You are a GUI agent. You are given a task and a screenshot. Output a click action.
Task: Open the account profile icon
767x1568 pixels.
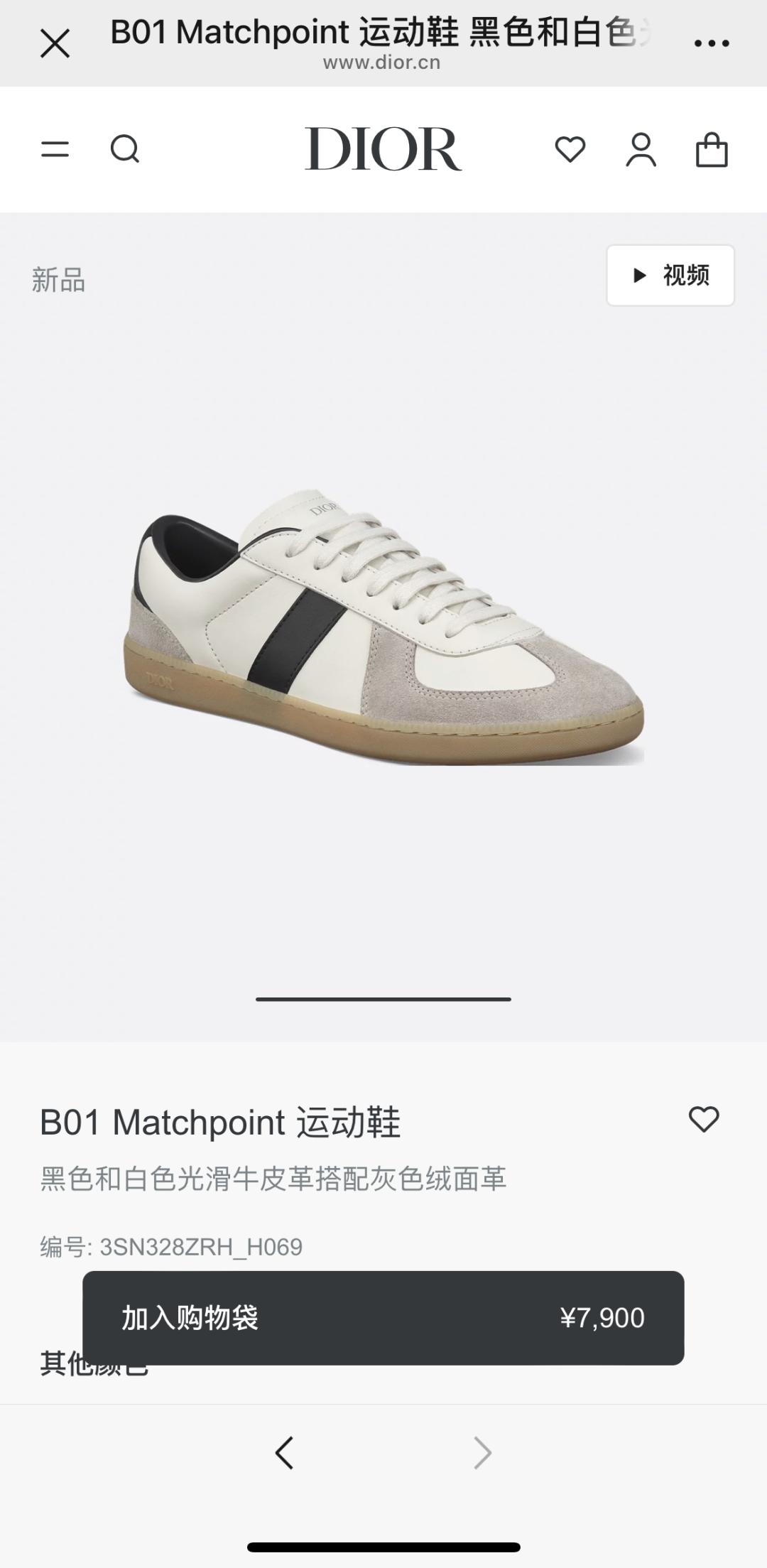(641, 150)
